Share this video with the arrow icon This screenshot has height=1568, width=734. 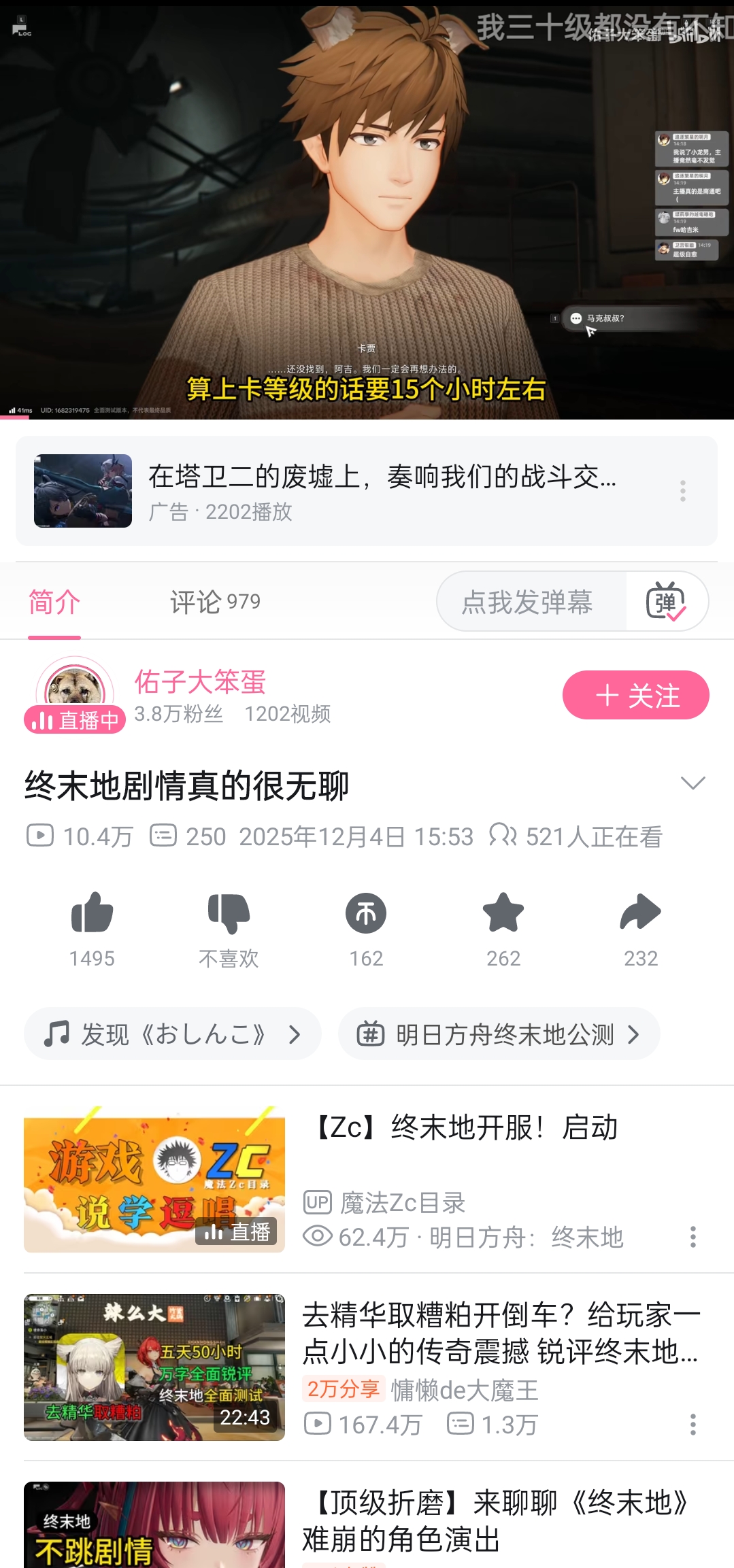pyautogui.click(x=640, y=913)
